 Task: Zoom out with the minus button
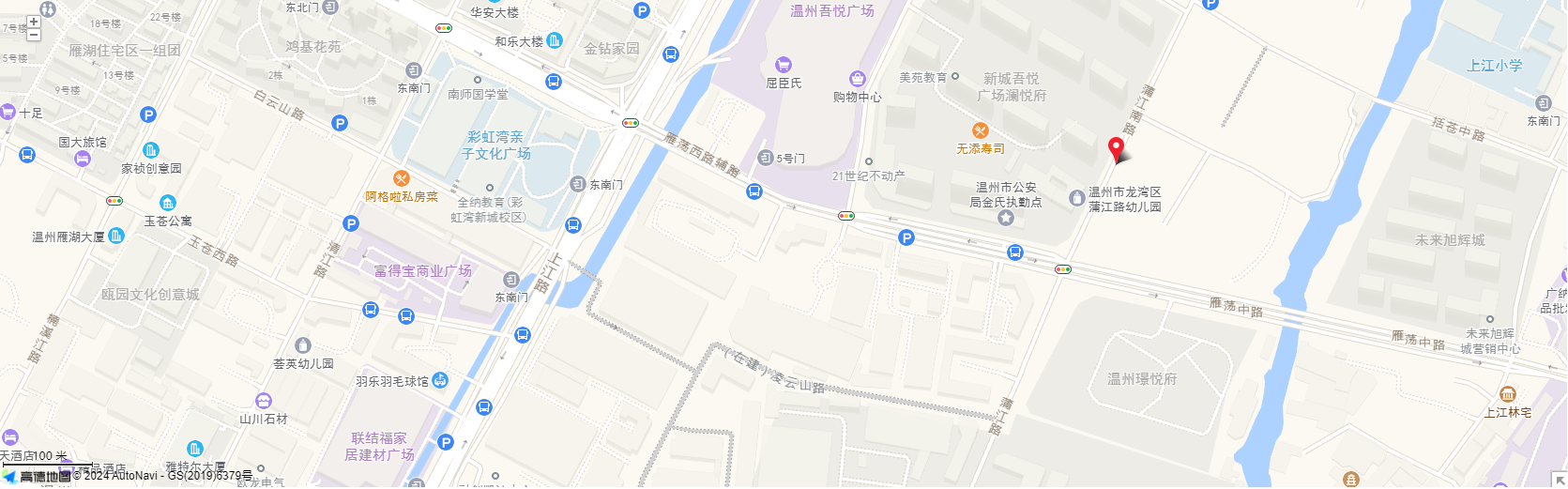[34, 35]
